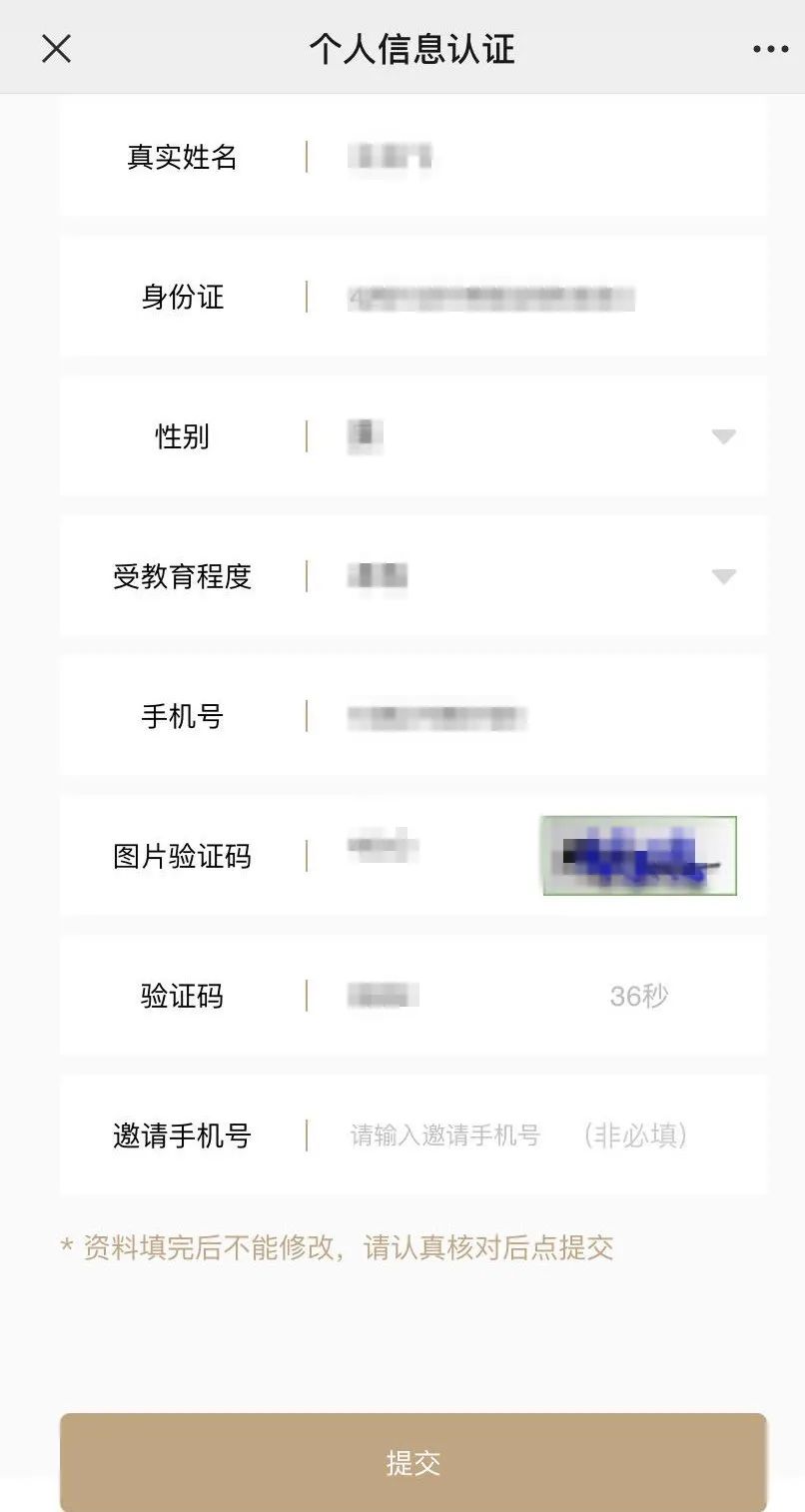Screen dimensions: 805x1512
Task: Click the 36秒 countdown timer area
Action: pyautogui.click(x=640, y=996)
